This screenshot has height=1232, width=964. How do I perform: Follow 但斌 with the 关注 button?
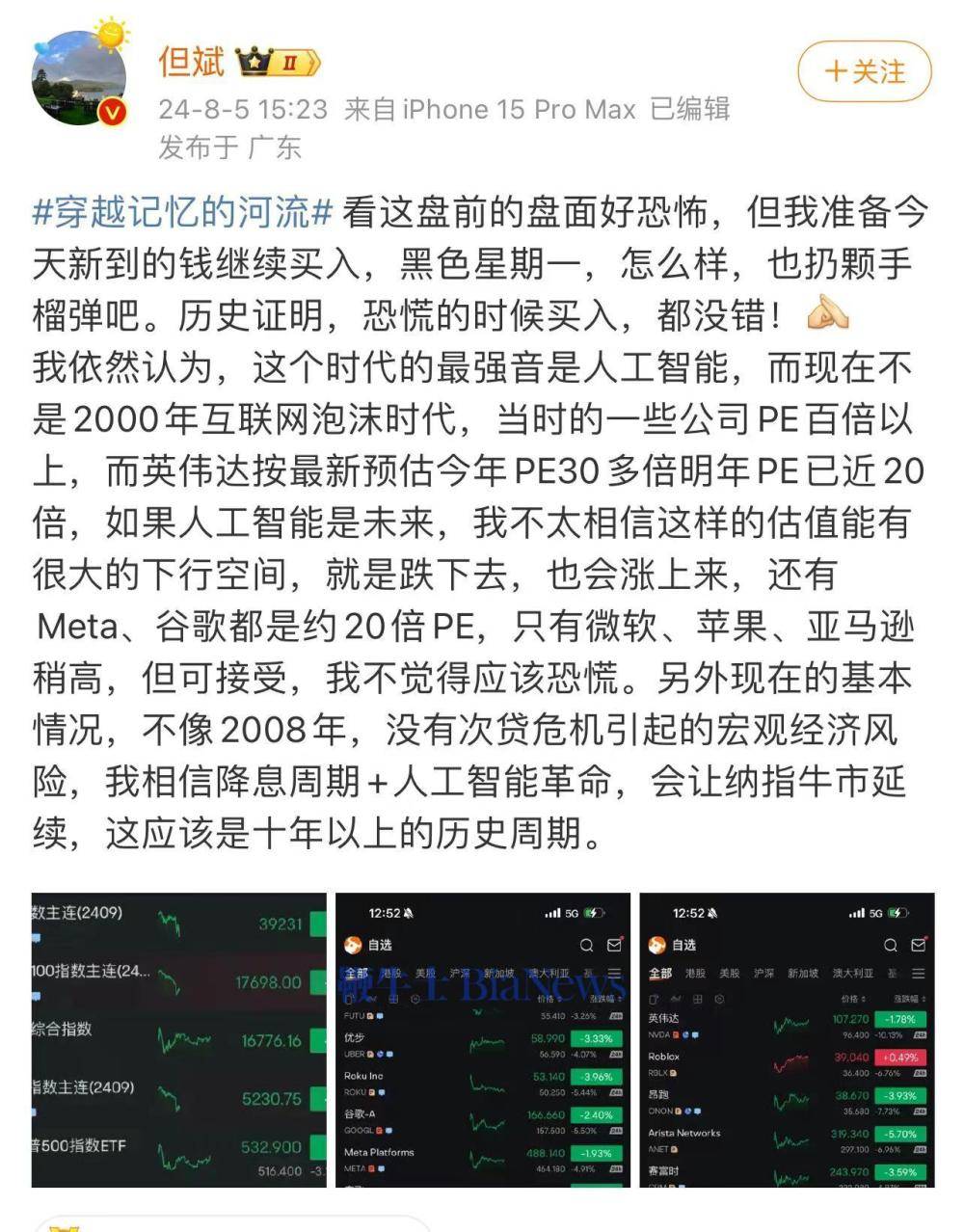click(x=865, y=72)
